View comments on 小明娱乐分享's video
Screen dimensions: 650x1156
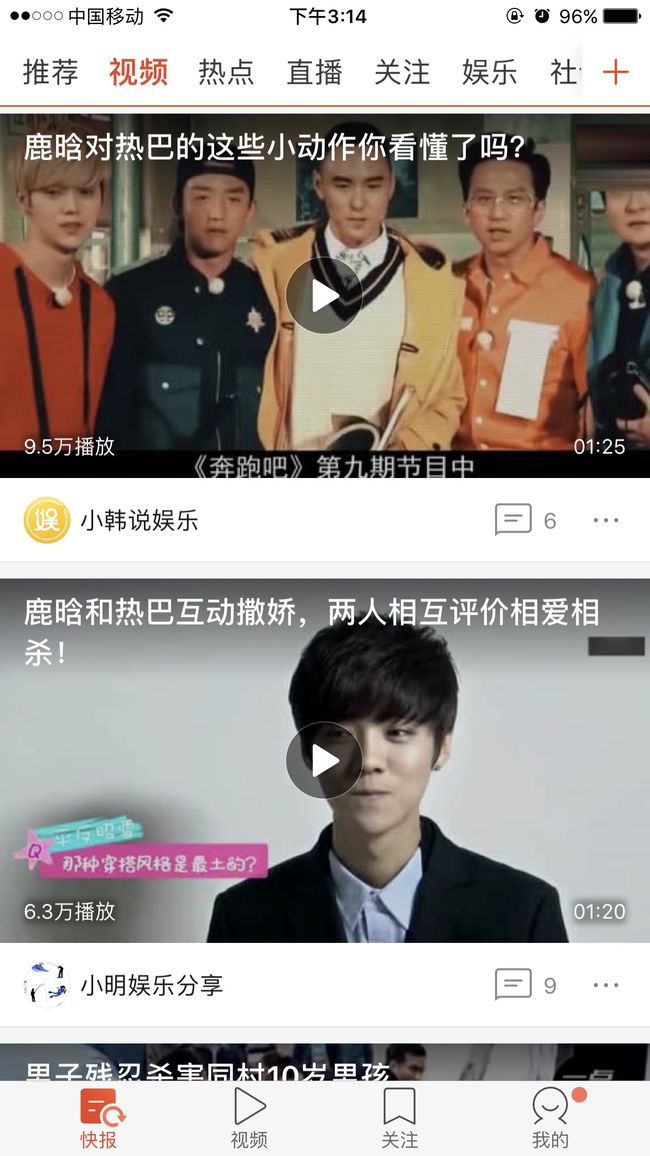coord(525,985)
